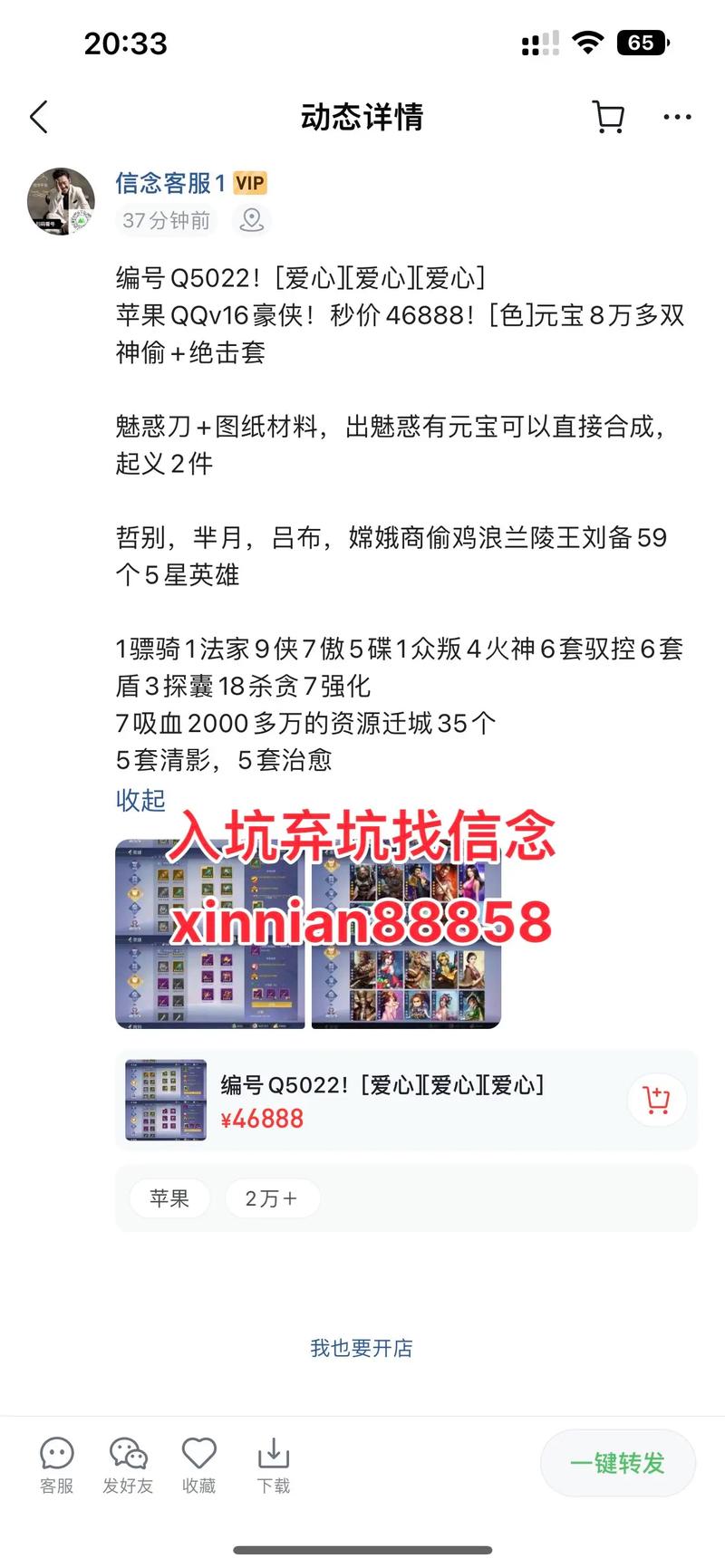Collapse the post text via 收起
The height and width of the screenshot is (1568, 725).
[140, 800]
